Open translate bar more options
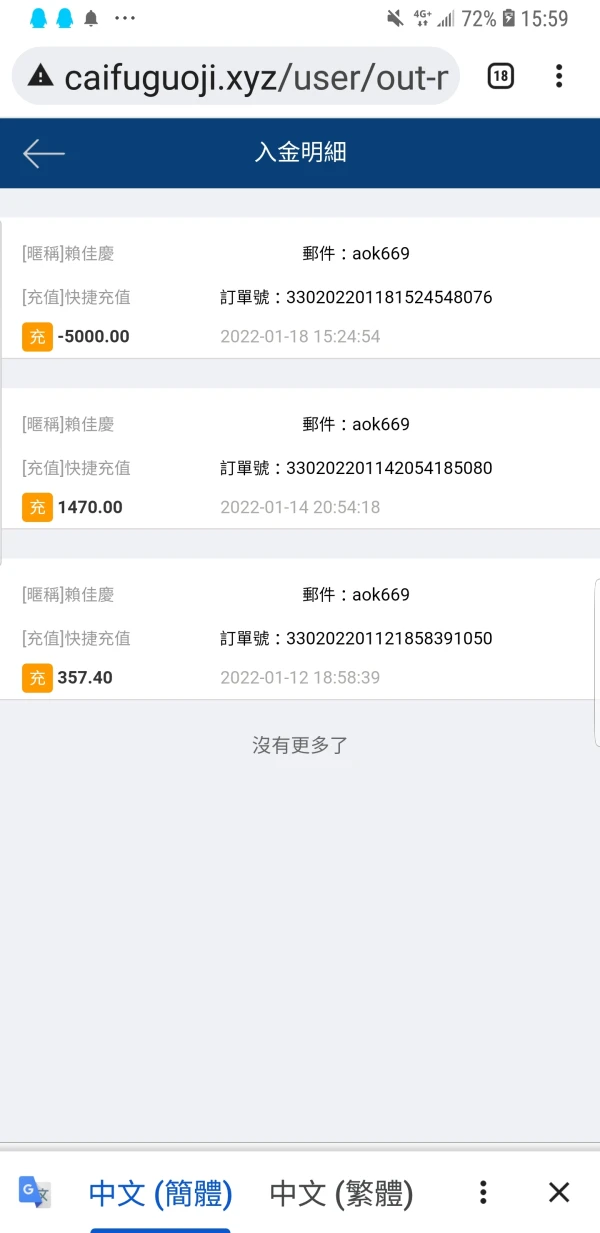Screen dimensions: 600x1233 (483, 1192)
